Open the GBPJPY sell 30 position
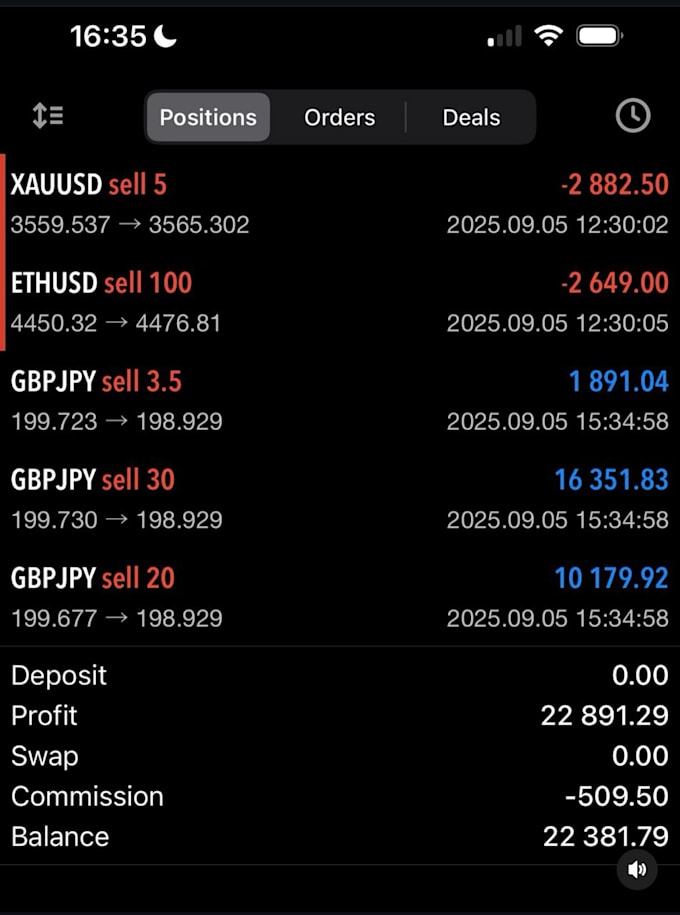680x915 pixels. point(340,499)
